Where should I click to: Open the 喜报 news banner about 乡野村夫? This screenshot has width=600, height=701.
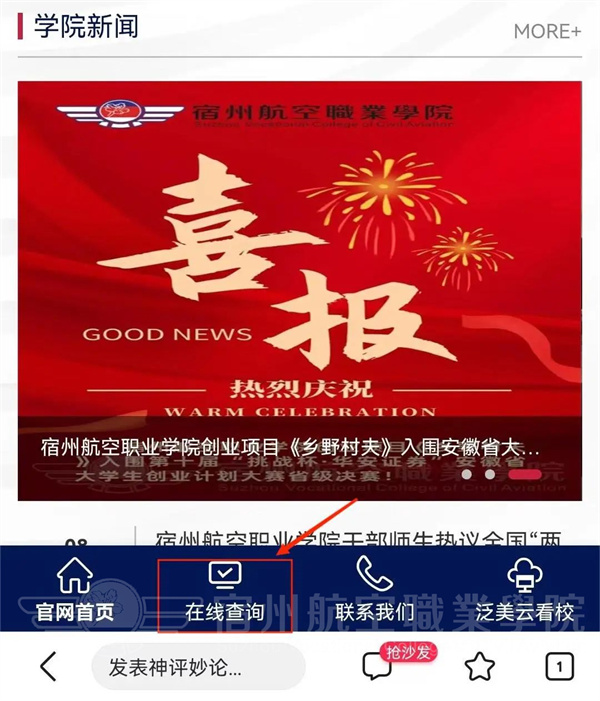click(x=300, y=290)
